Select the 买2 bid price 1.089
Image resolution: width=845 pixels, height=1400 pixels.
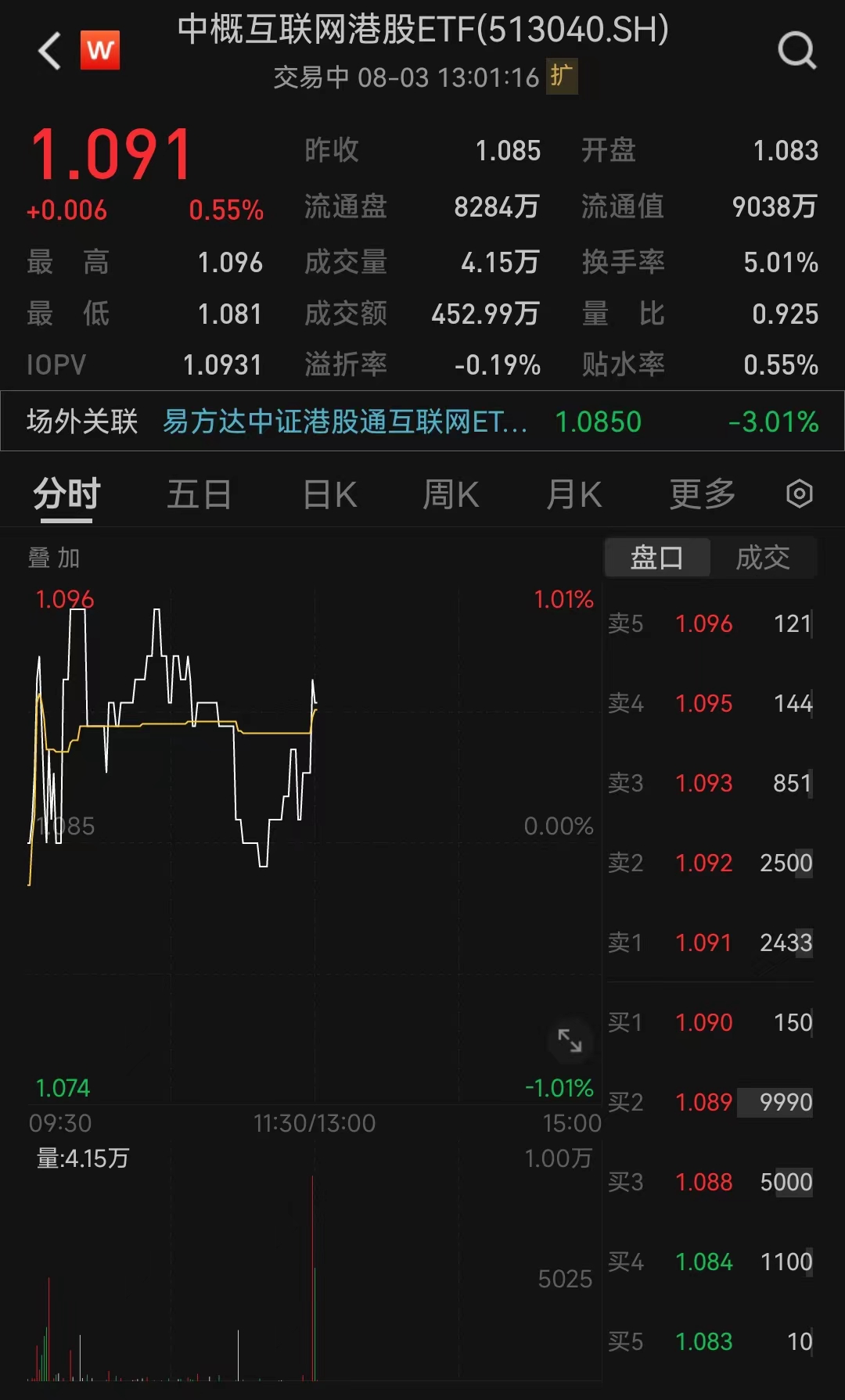[703, 1102]
